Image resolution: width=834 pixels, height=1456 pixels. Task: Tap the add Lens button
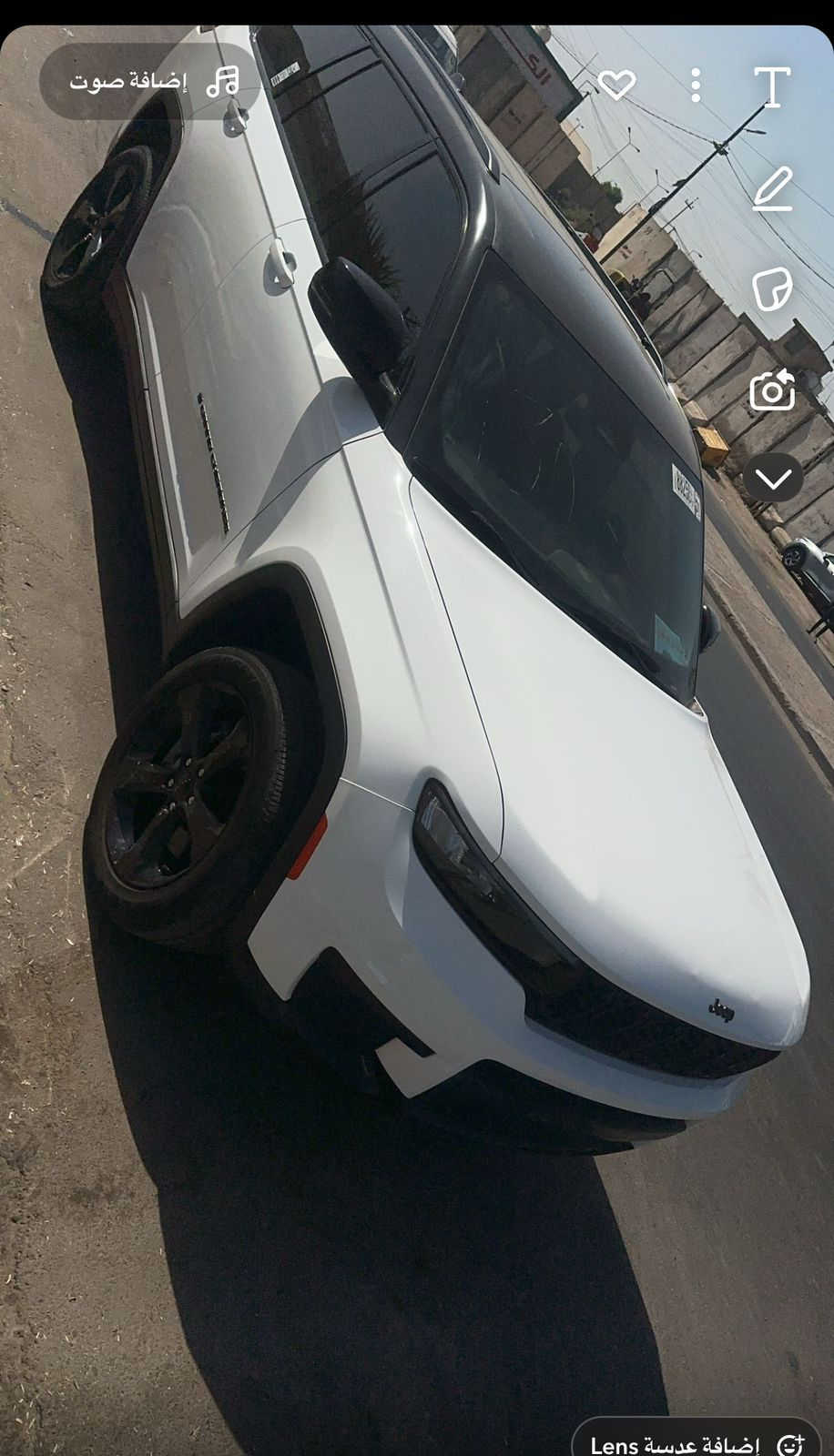coord(697,1443)
